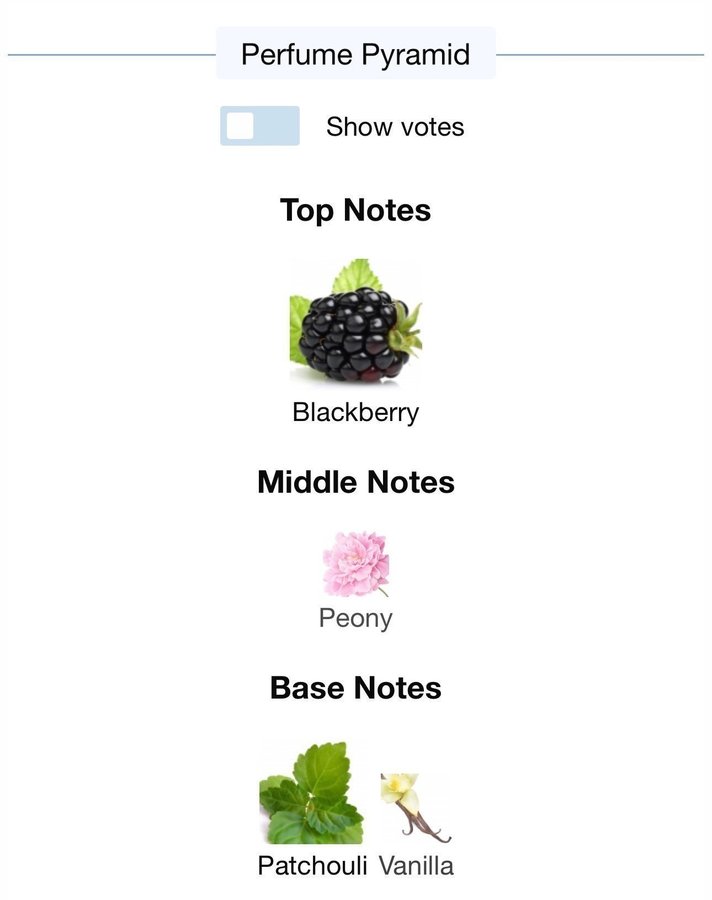Open the Blackberry note
712x900 pixels.
(x=355, y=322)
